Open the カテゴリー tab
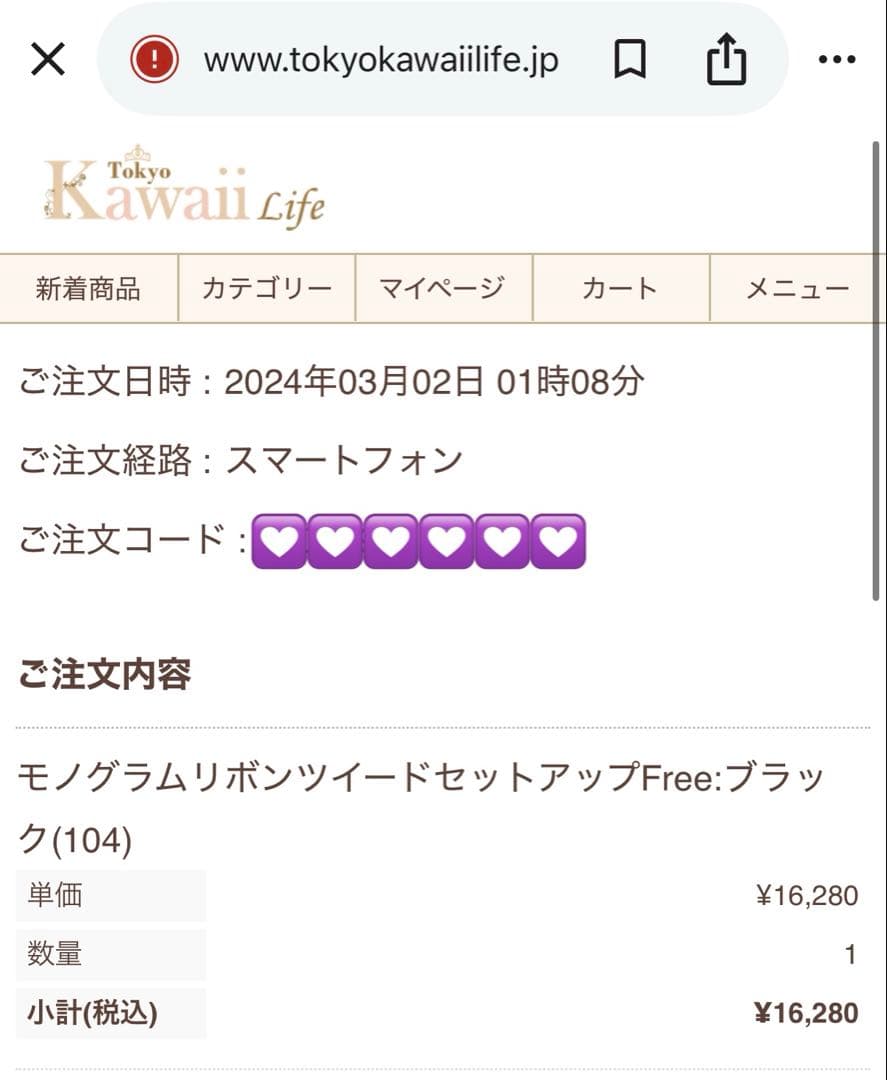Viewport: 887px width, 1080px height. point(266,289)
